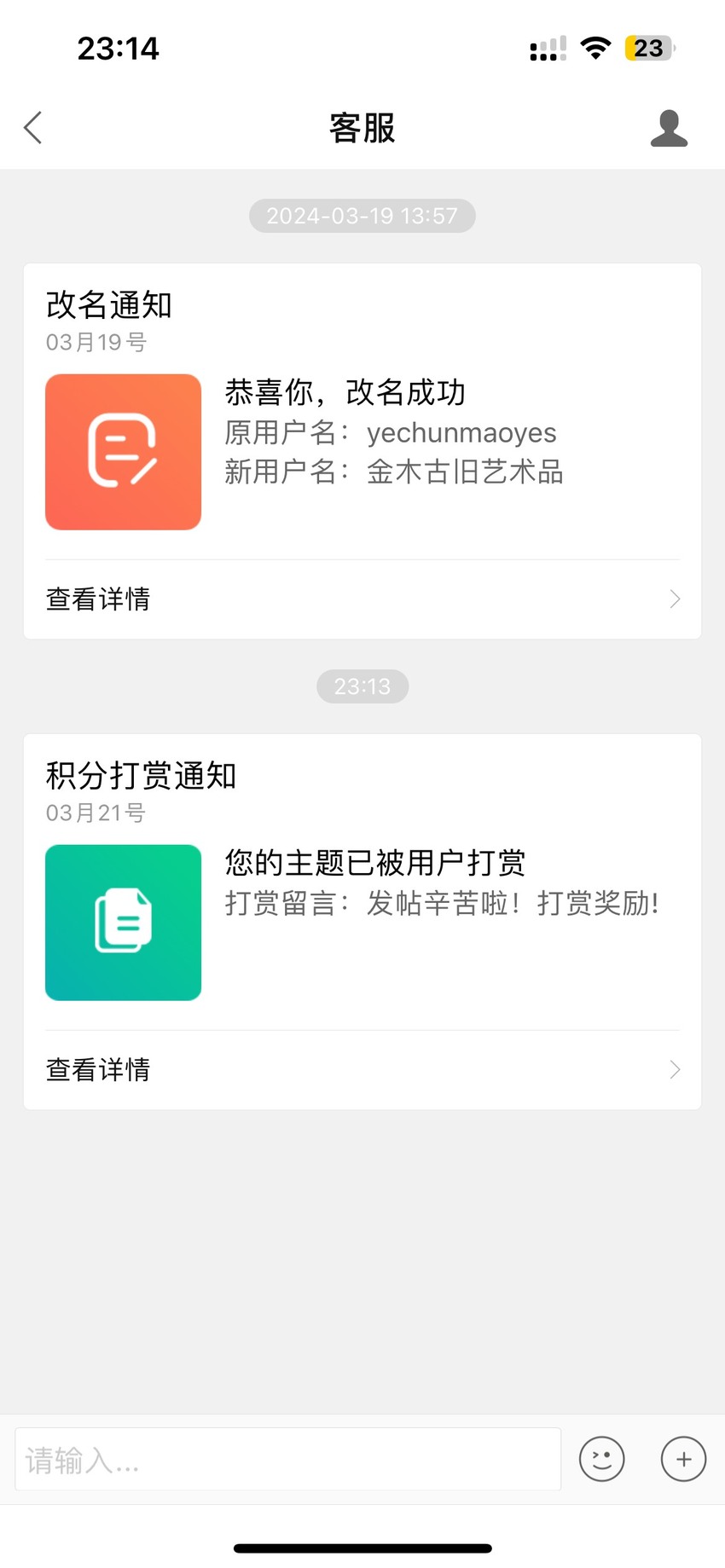Open the plus attachment menu
This screenshot has width=725, height=1568.
point(683,1459)
